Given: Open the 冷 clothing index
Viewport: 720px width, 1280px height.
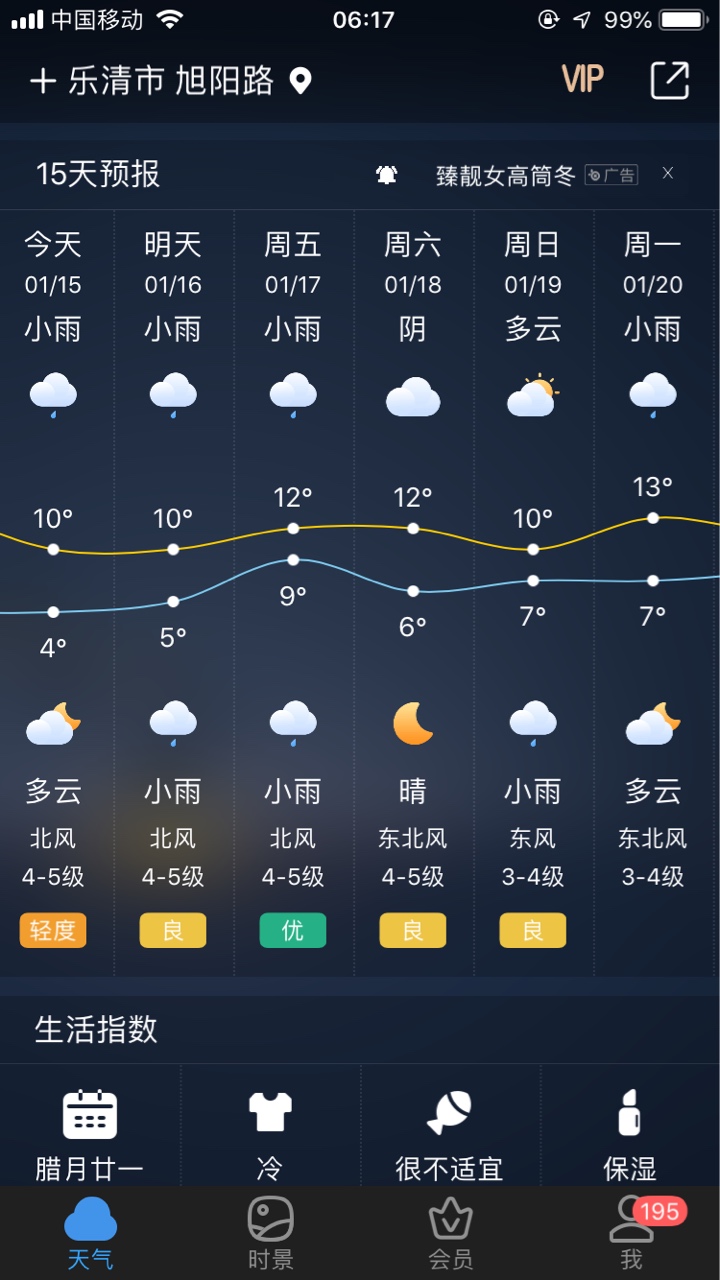Looking at the screenshot, I should click(270, 1135).
